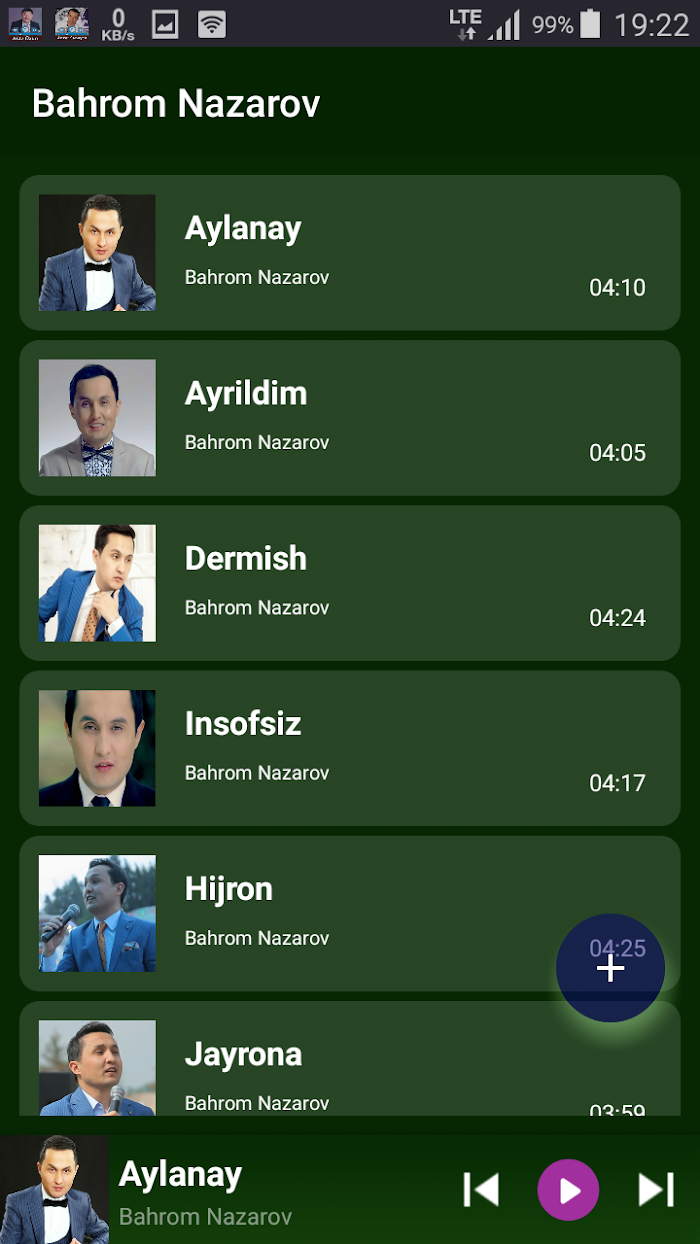Viewport: 700px width, 1244px height.
Task: Start playing Insofsiz
Action: [350, 748]
